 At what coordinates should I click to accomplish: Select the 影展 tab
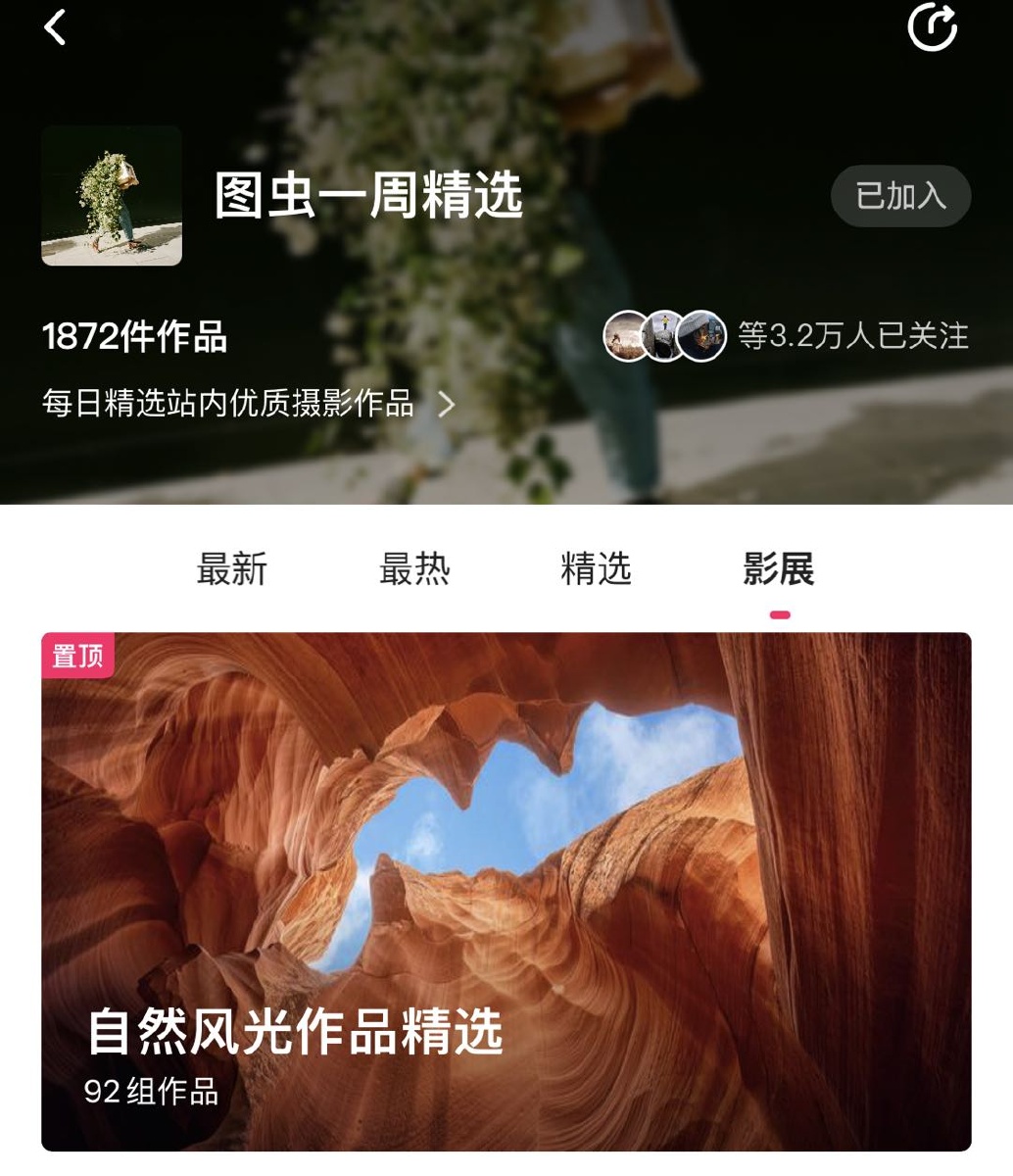pos(779,568)
